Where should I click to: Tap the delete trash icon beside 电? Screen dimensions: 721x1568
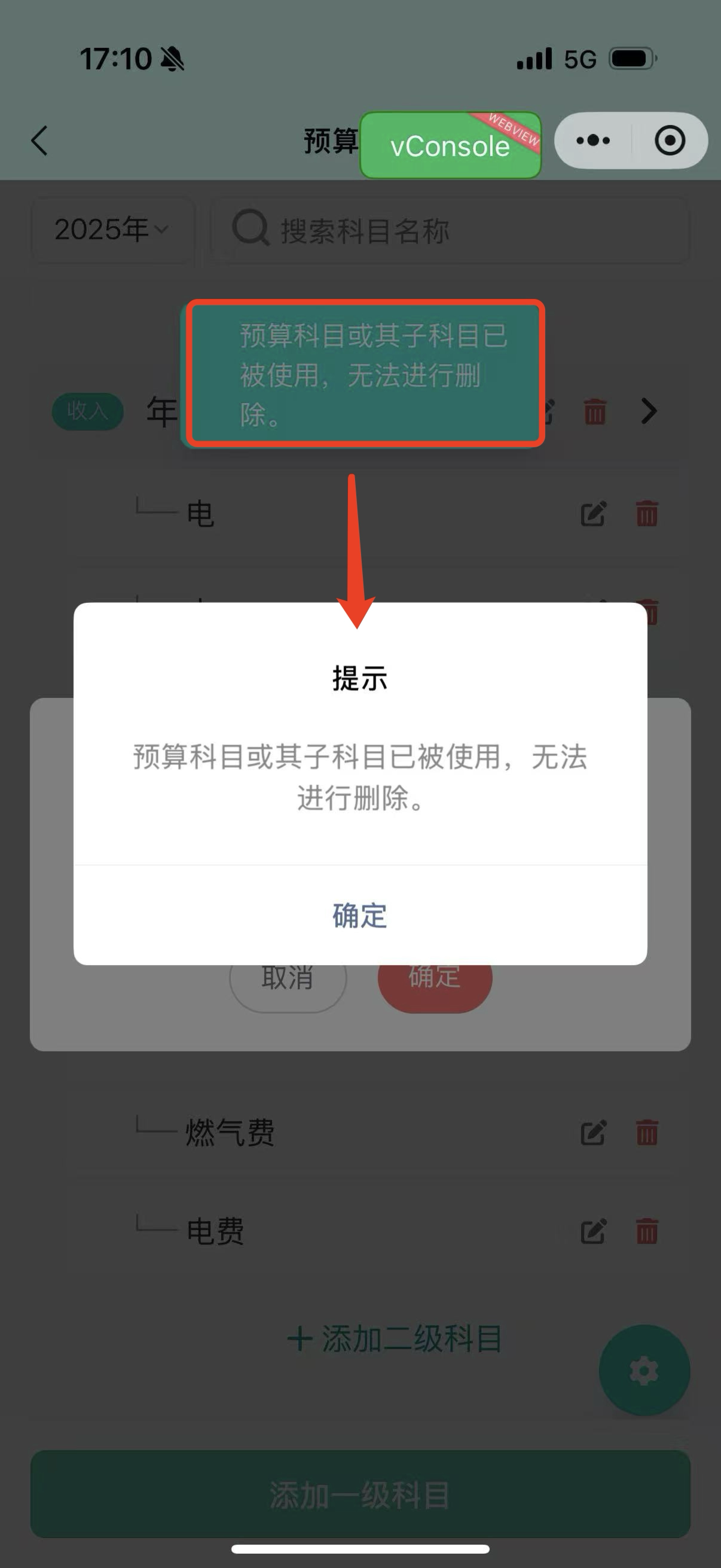647,514
